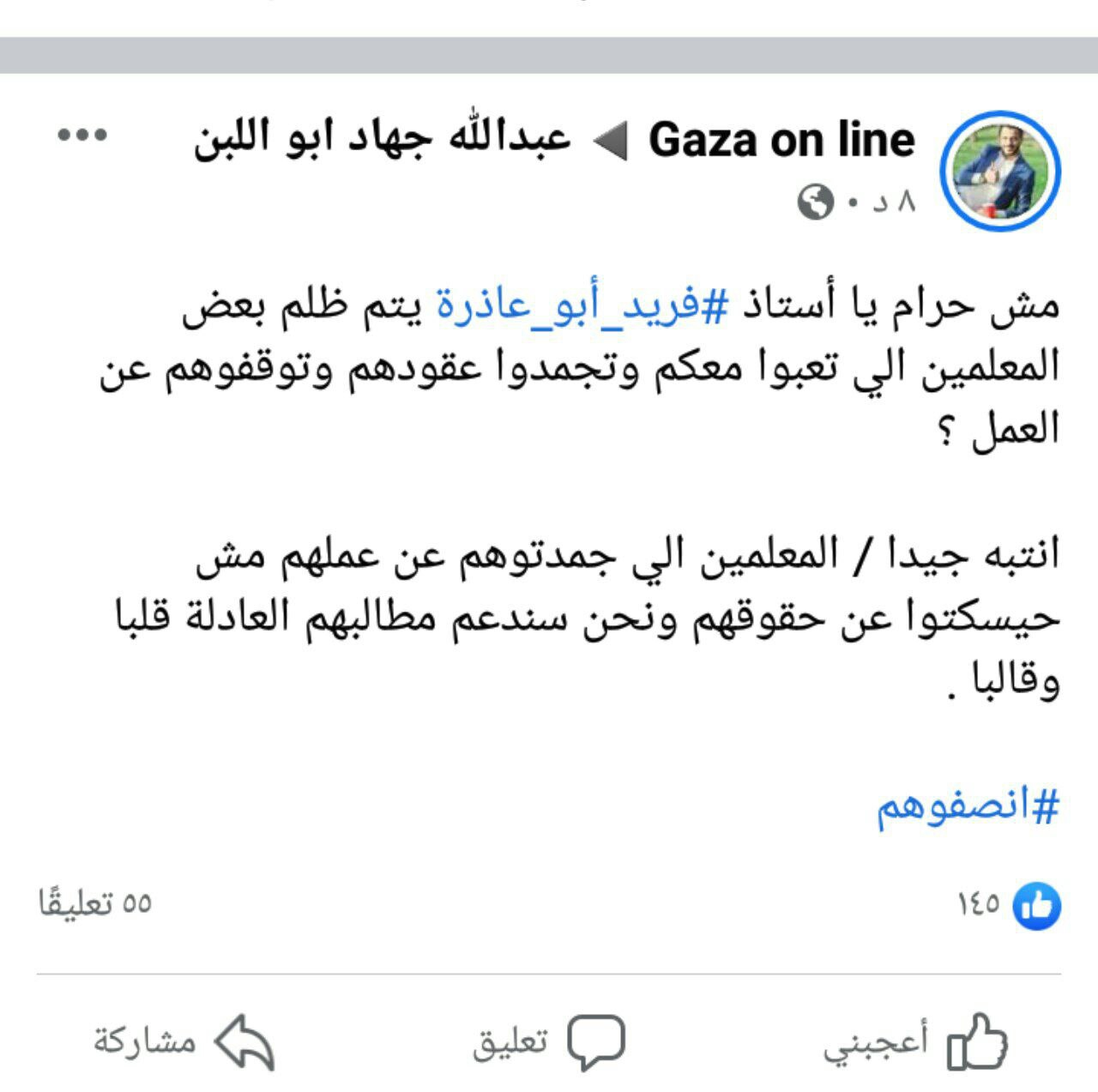The height and width of the screenshot is (1092, 1098).
Task: Open the ٥٥ تعليقًا comments
Action: click(x=95, y=903)
